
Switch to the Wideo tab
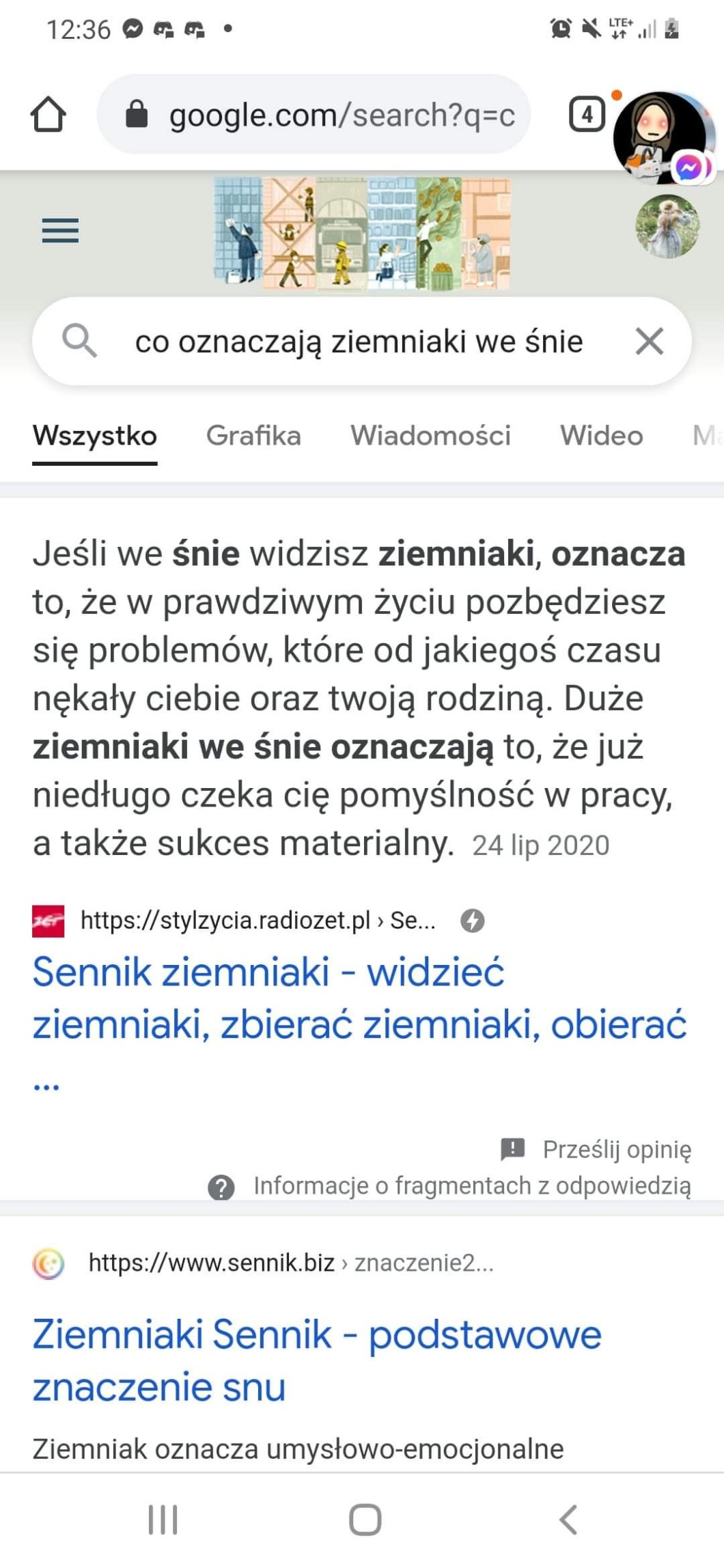pos(601,436)
